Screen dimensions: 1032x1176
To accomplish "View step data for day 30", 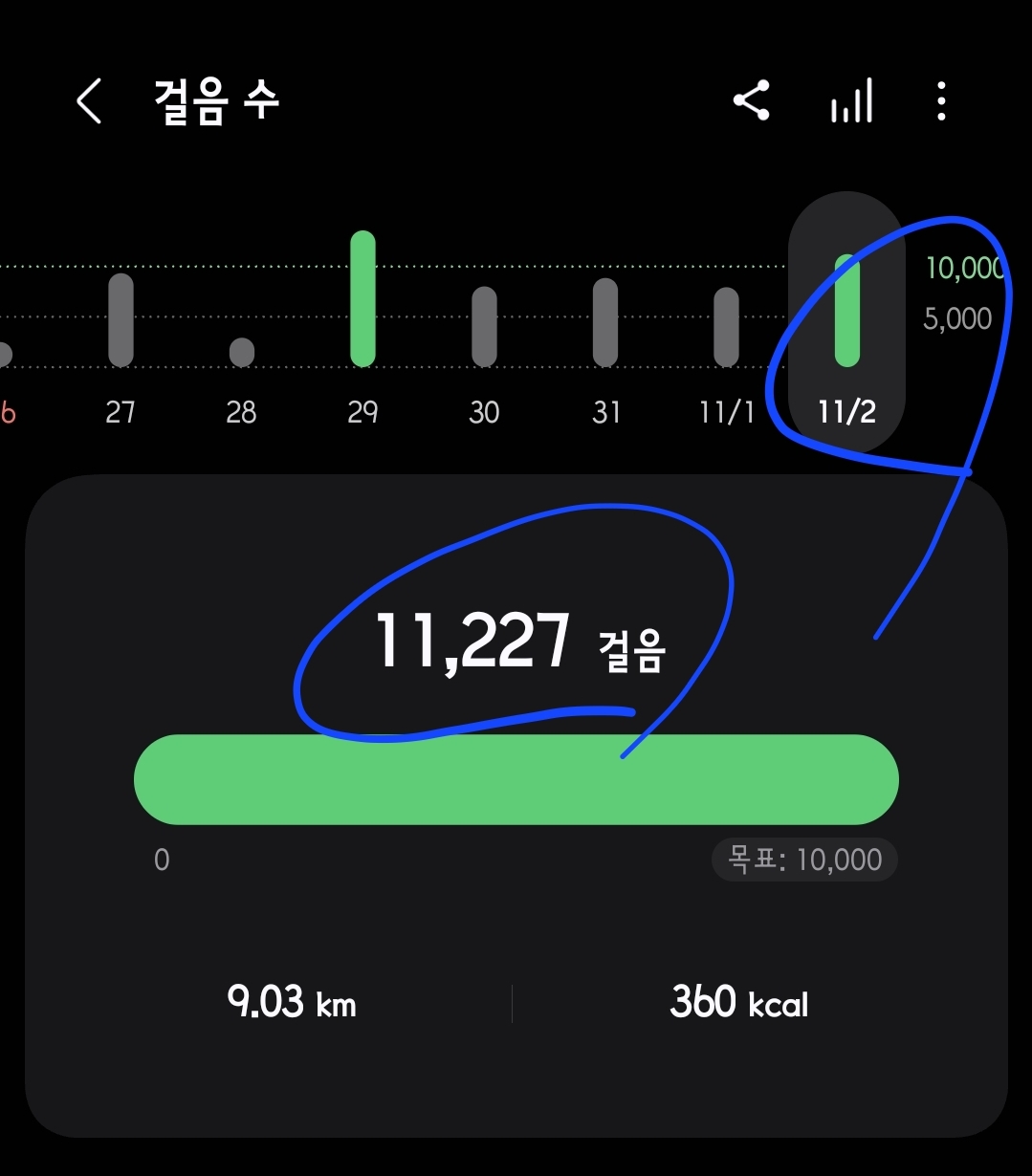I will tap(484, 326).
